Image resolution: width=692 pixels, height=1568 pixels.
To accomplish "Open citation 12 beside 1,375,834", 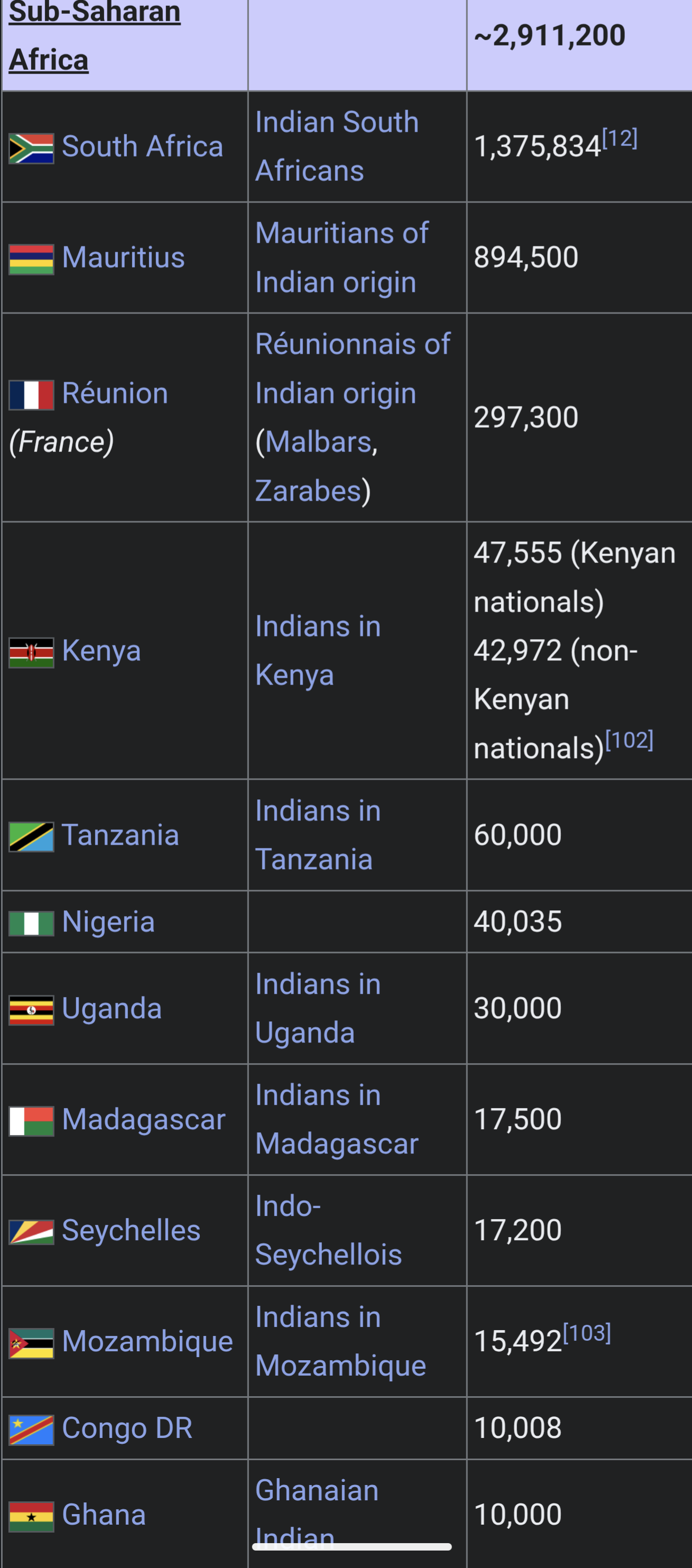I will pos(619,139).
